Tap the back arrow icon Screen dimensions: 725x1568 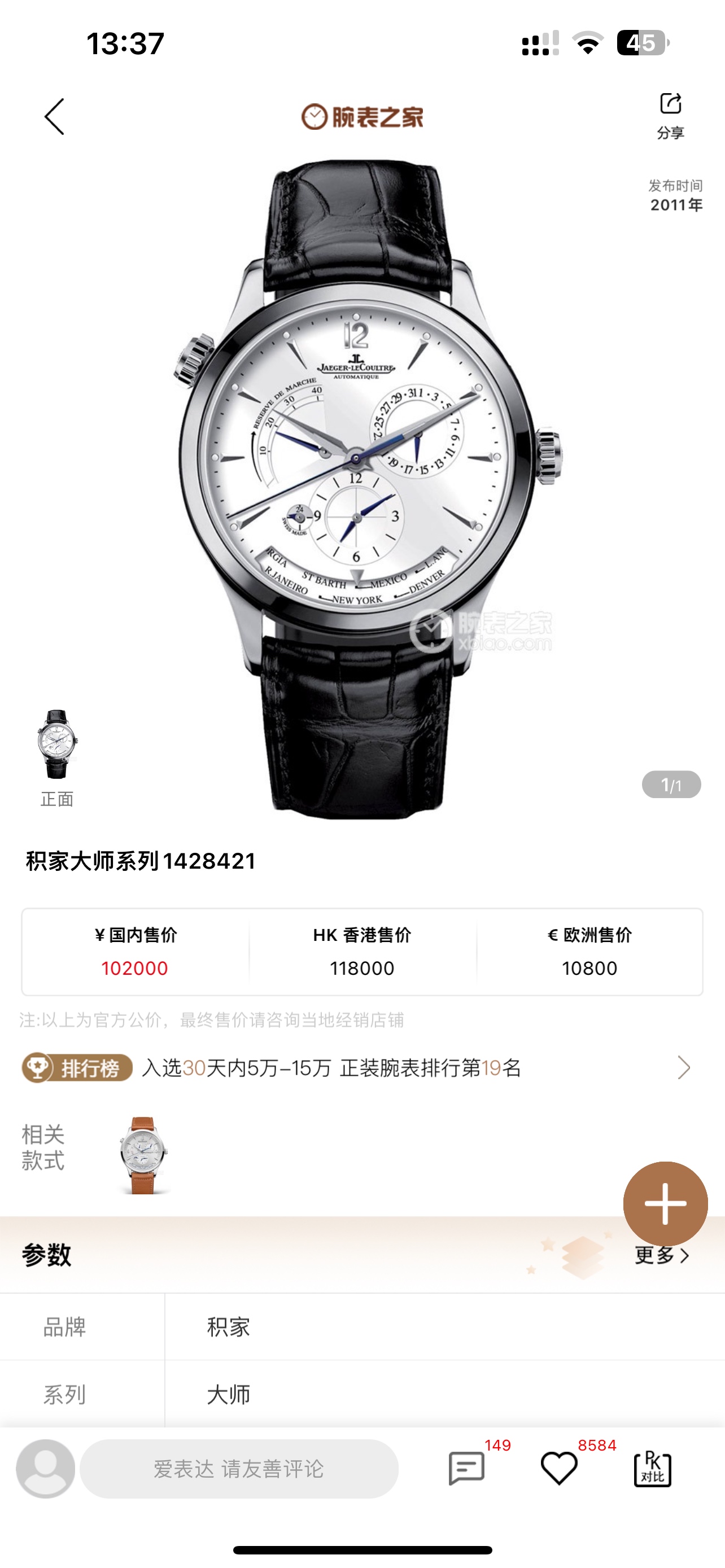(54, 117)
